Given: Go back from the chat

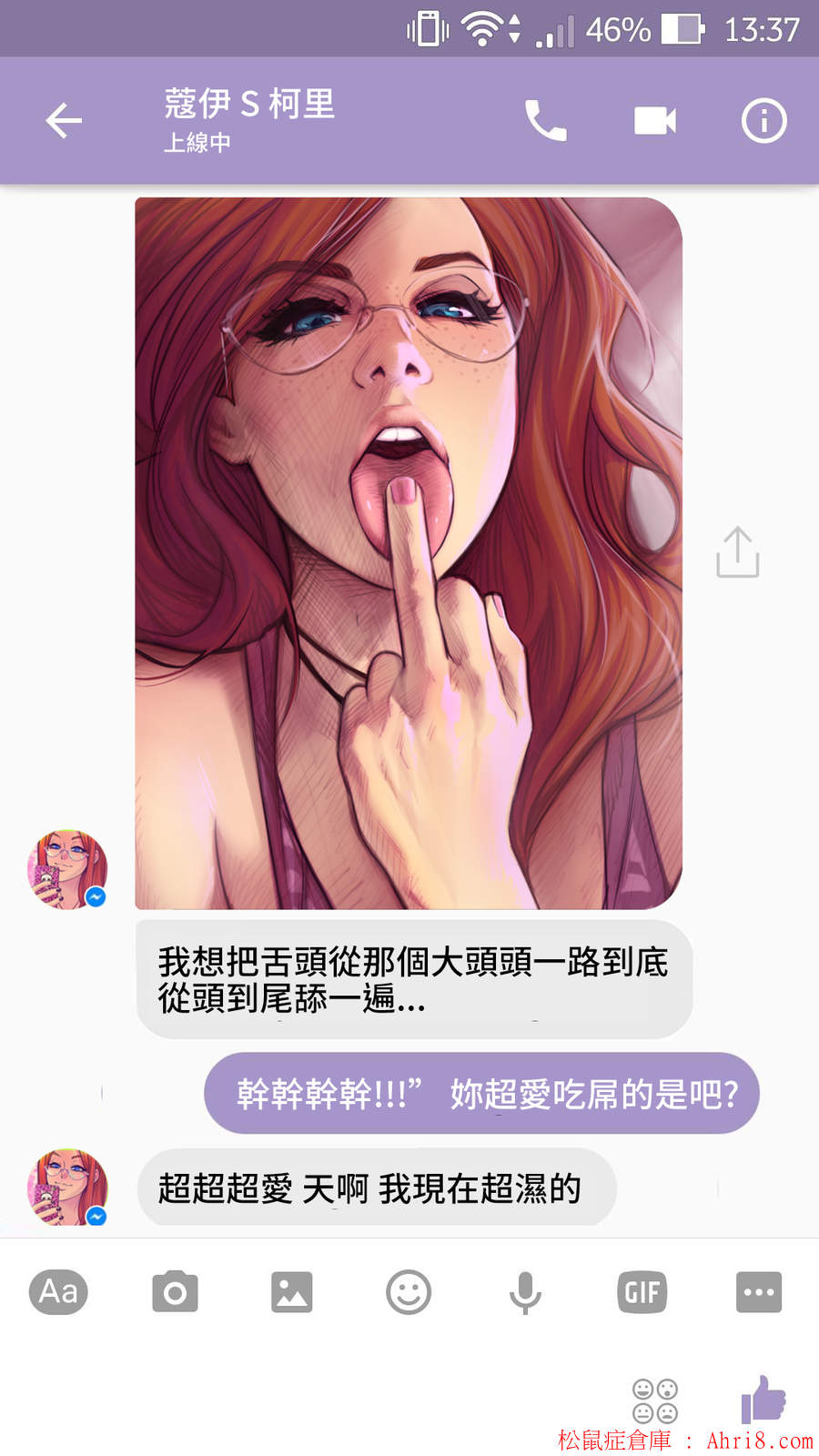Looking at the screenshot, I should [x=64, y=121].
